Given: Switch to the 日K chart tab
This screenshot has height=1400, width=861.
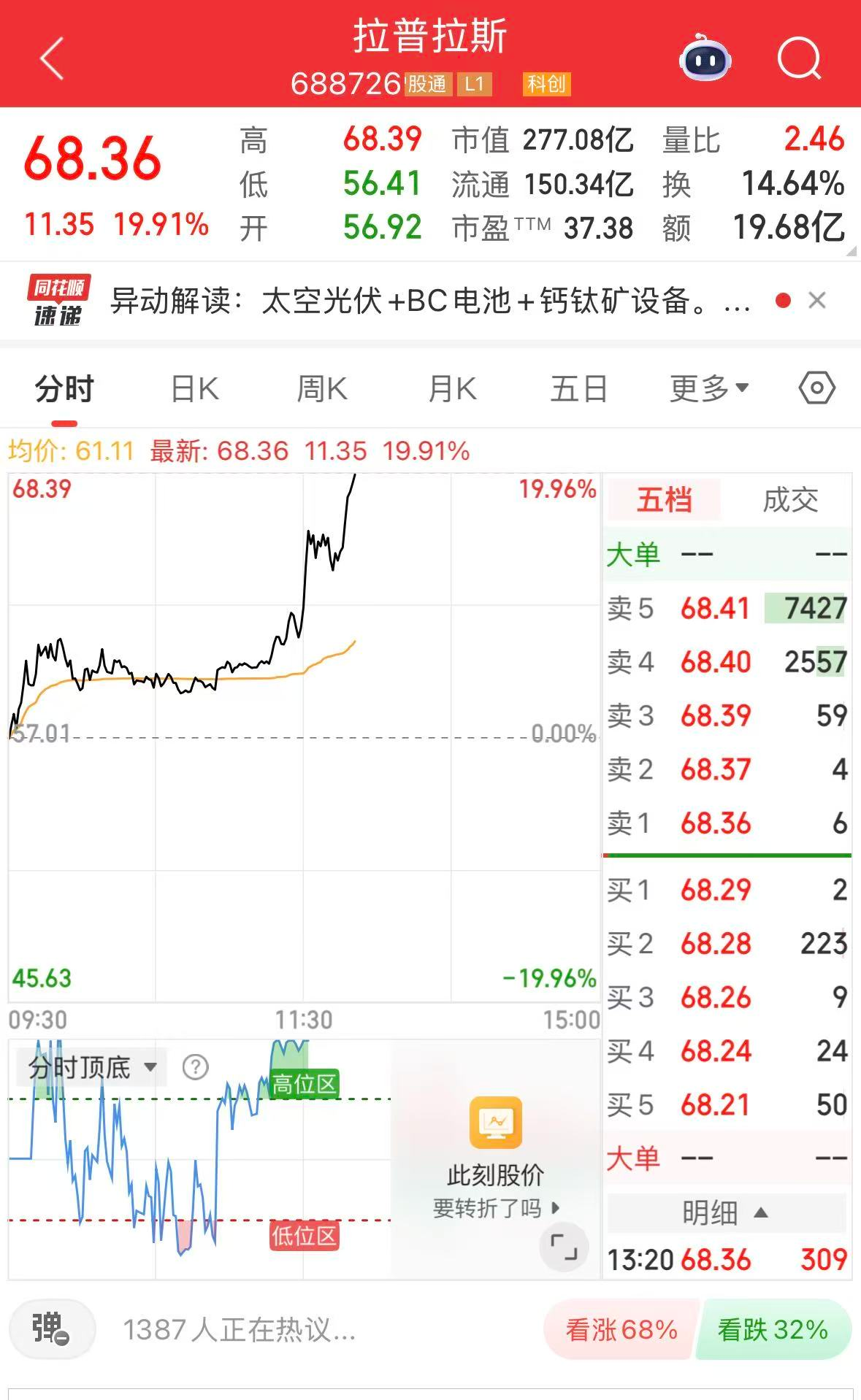Looking at the screenshot, I should pyautogui.click(x=194, y=389).
